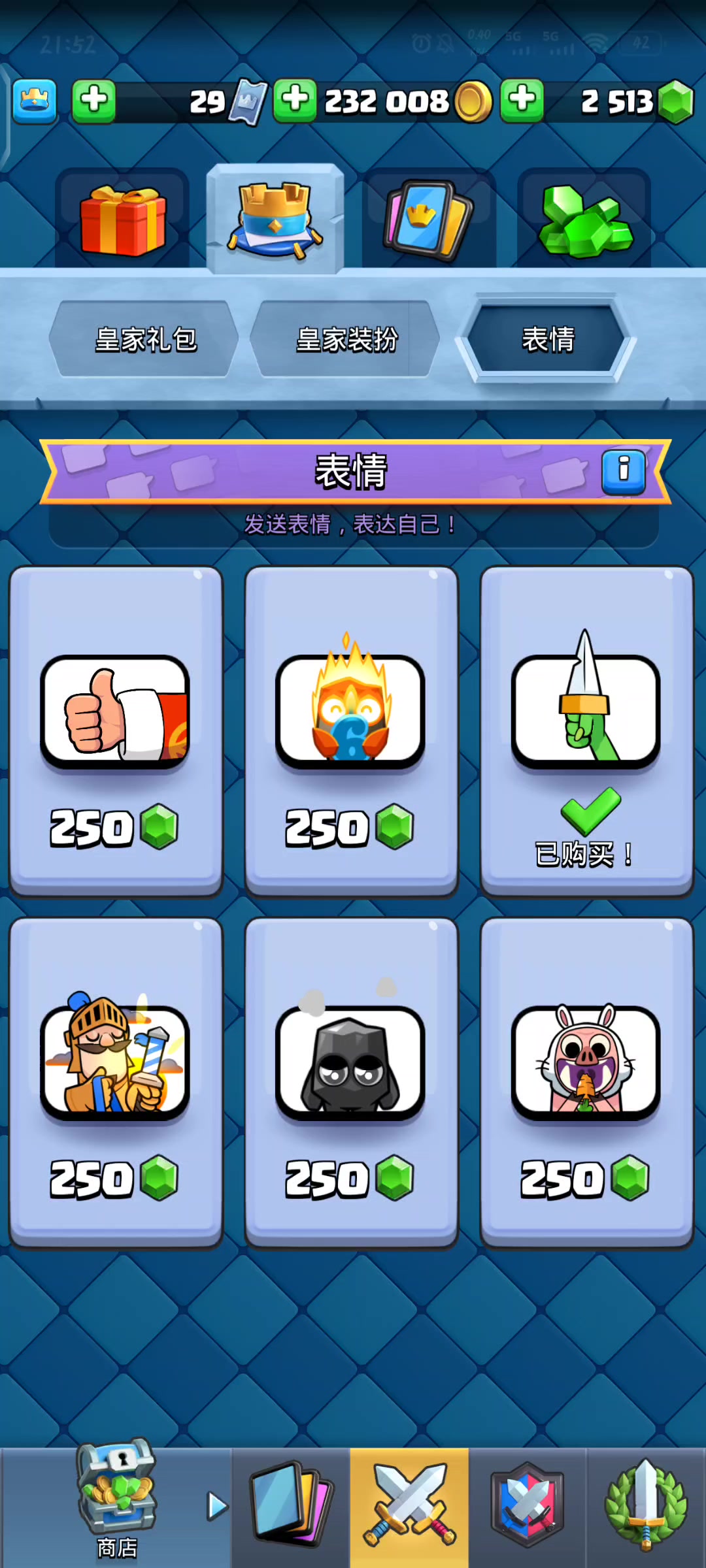Buy the knight barber emote for 250 gems
The height and width of the screenshot is (1568, 706).
[x=116, y=1083]
